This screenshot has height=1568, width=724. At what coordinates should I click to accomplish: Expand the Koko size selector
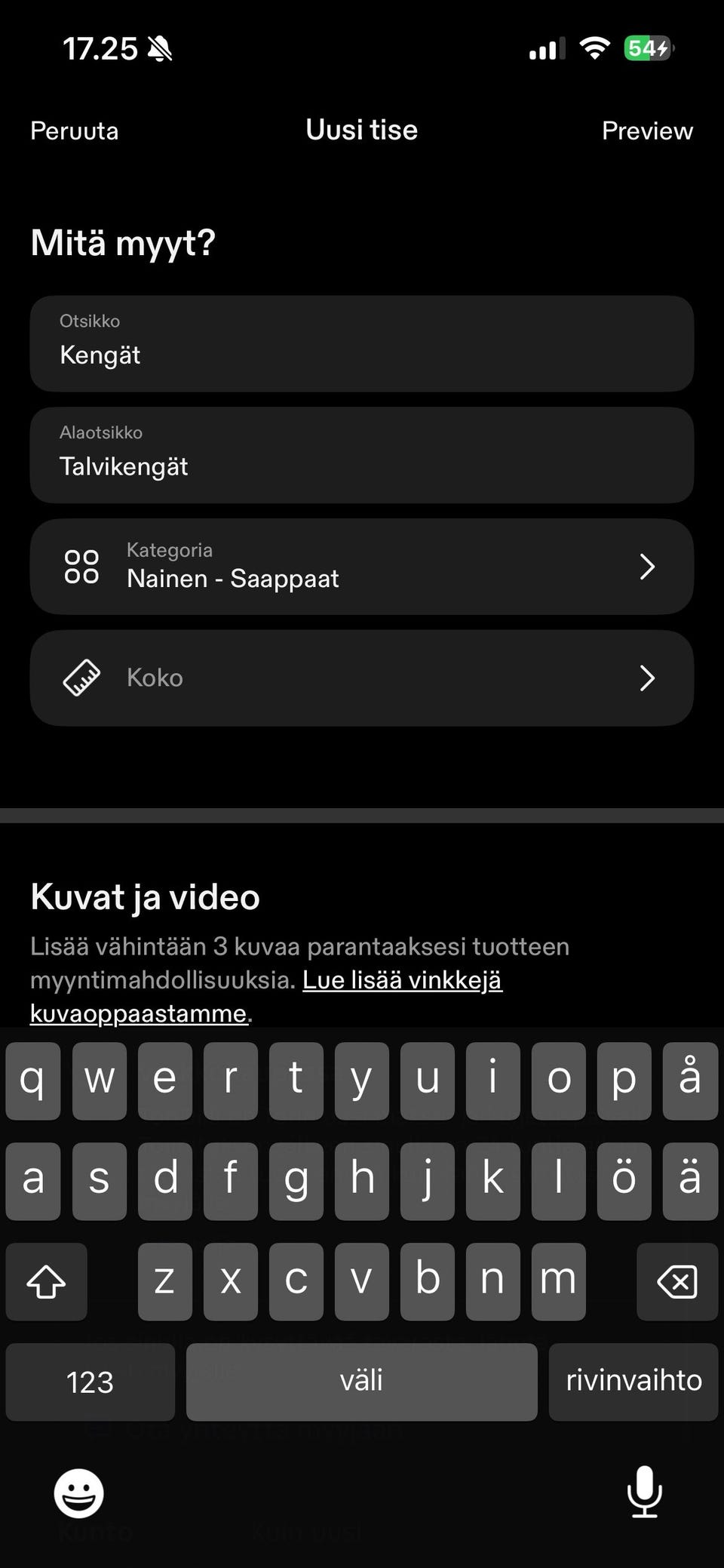[x=647, y=678]
